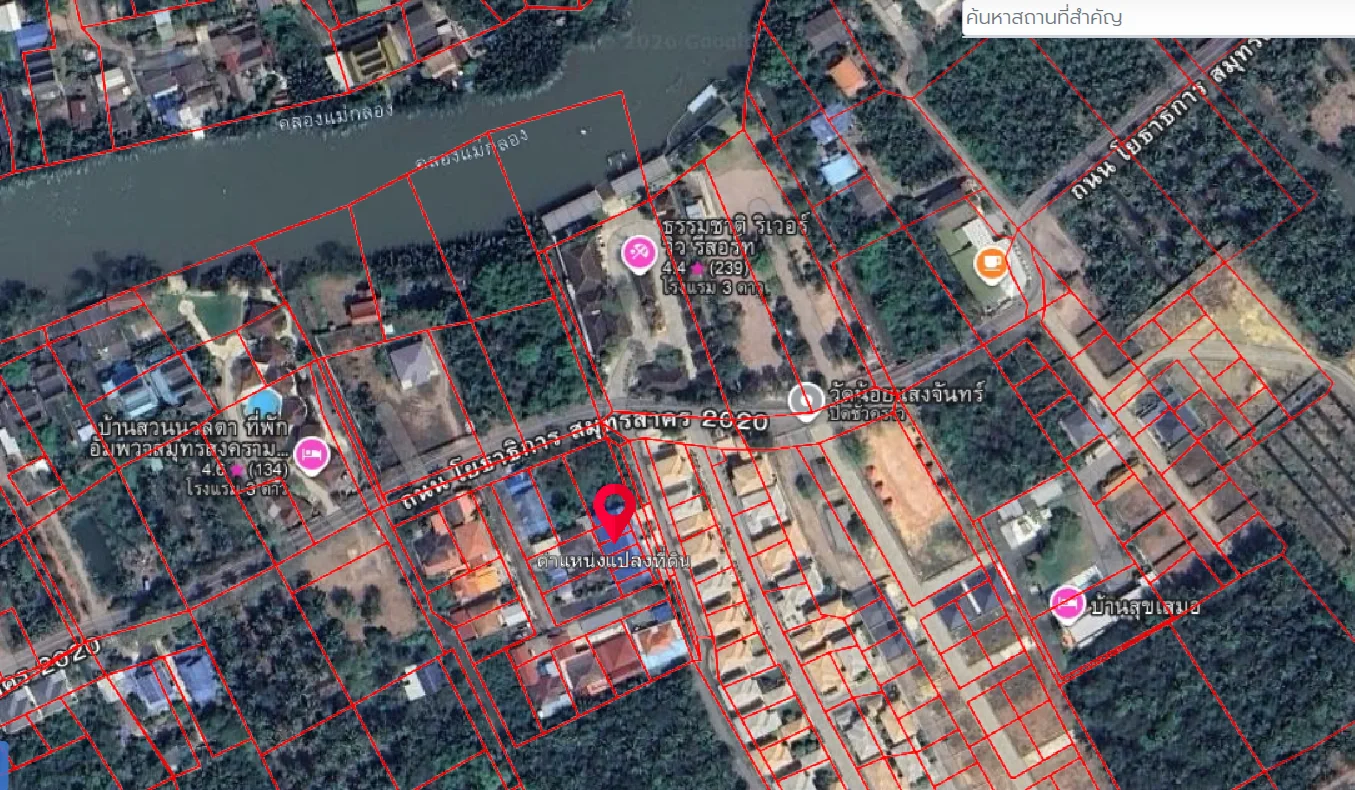Select the บ้านสวนนวลตา lodging marker
The width and height of the screenshot is (1355, 790).
tap(313, 456)
